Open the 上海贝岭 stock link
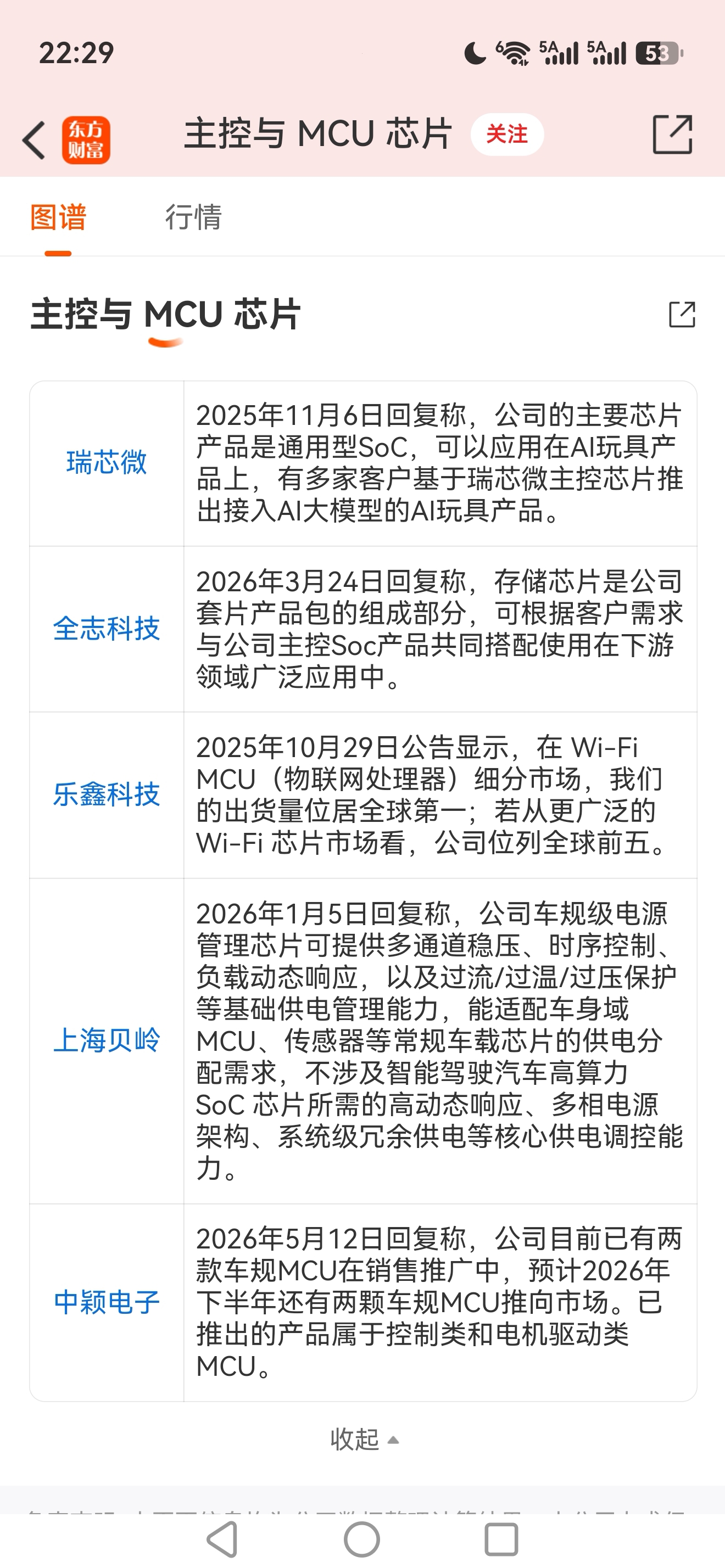Screen dimensions: 725x1568 pyautogui.click(x=107, y=1040)
